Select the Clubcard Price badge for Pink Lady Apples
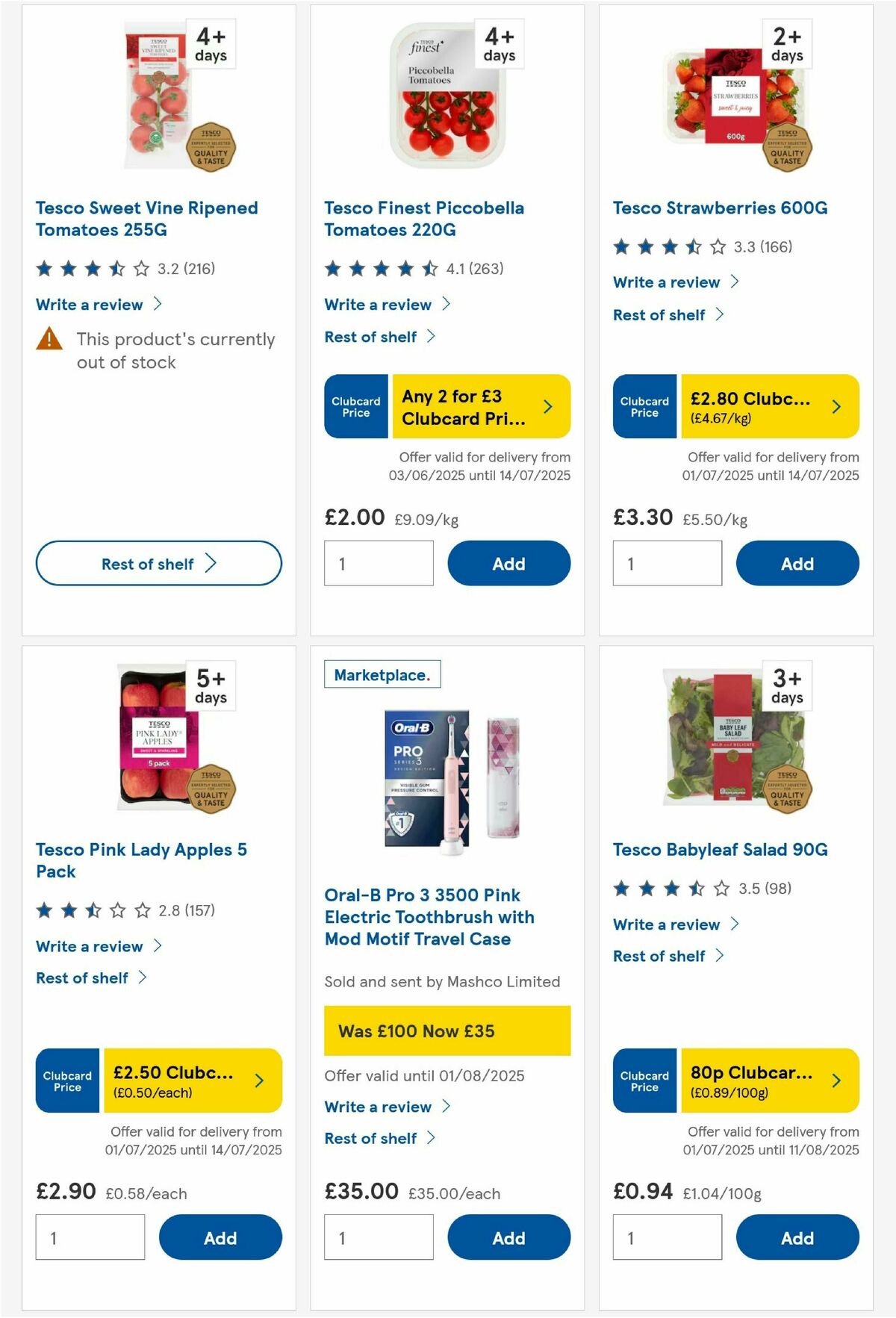 point(66,1079)
